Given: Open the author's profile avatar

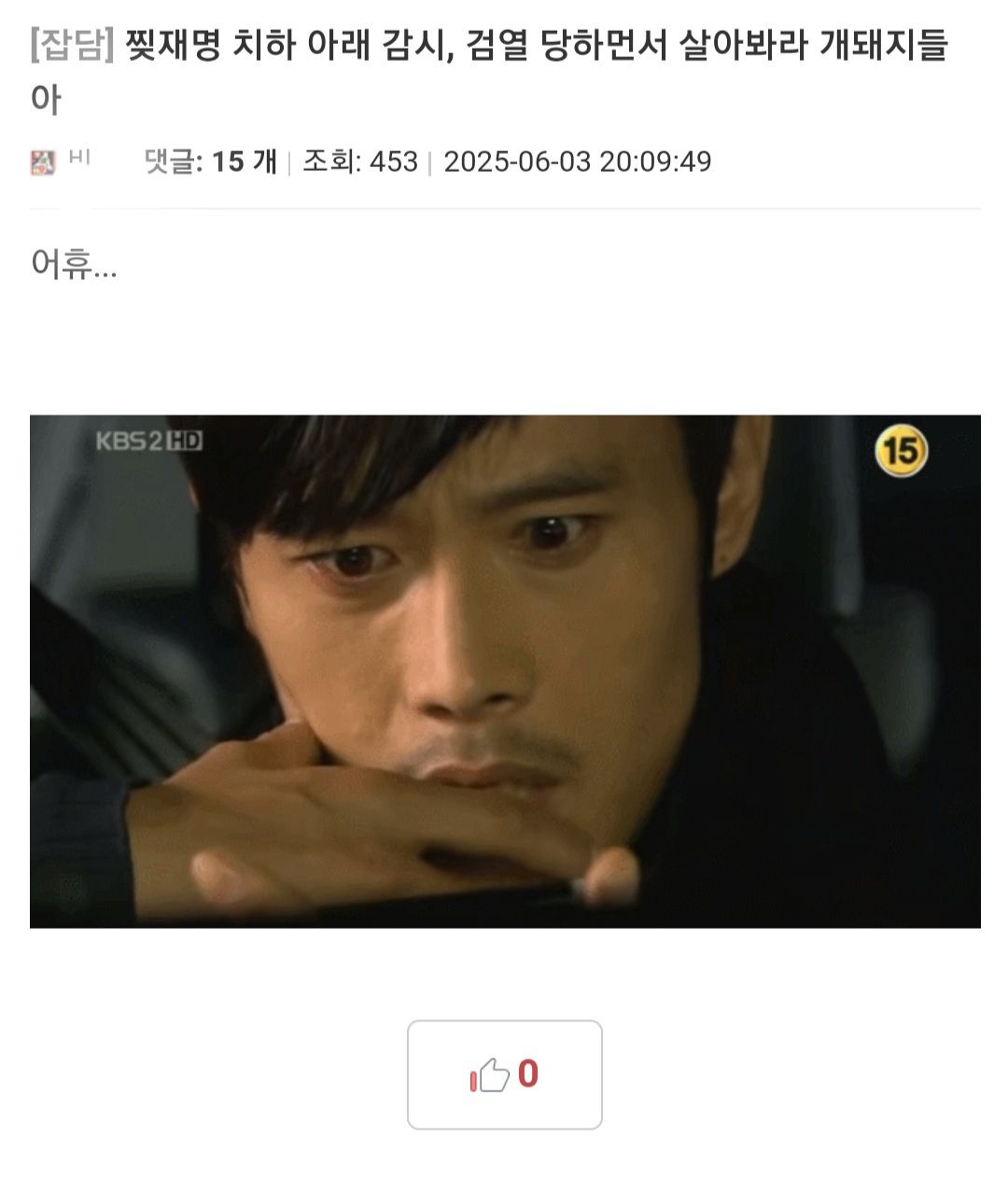Looking at the screenshot, I should (43, 162).
